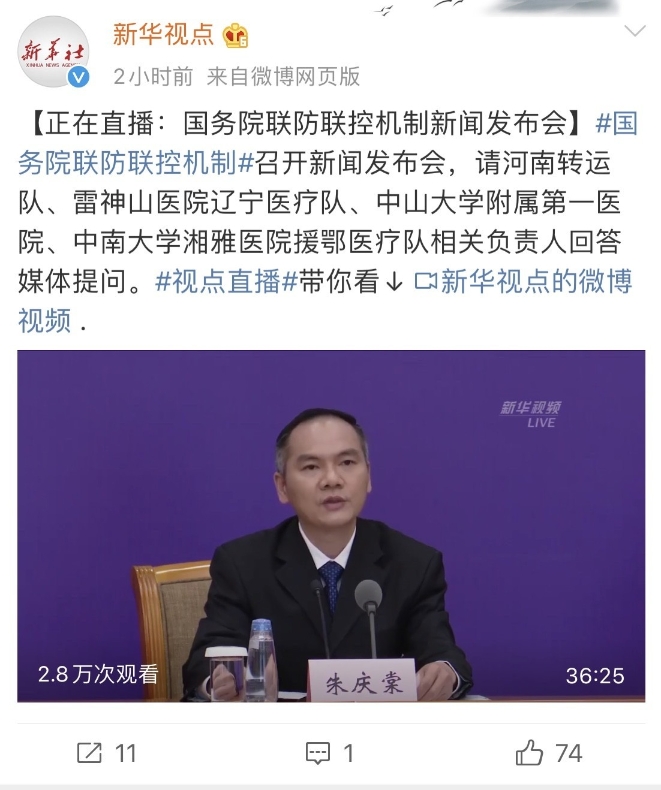The height and width of the screenshot is (790, 661).
Task: Open the #视点直播# hashtag
Action: (x=227, y=281)
